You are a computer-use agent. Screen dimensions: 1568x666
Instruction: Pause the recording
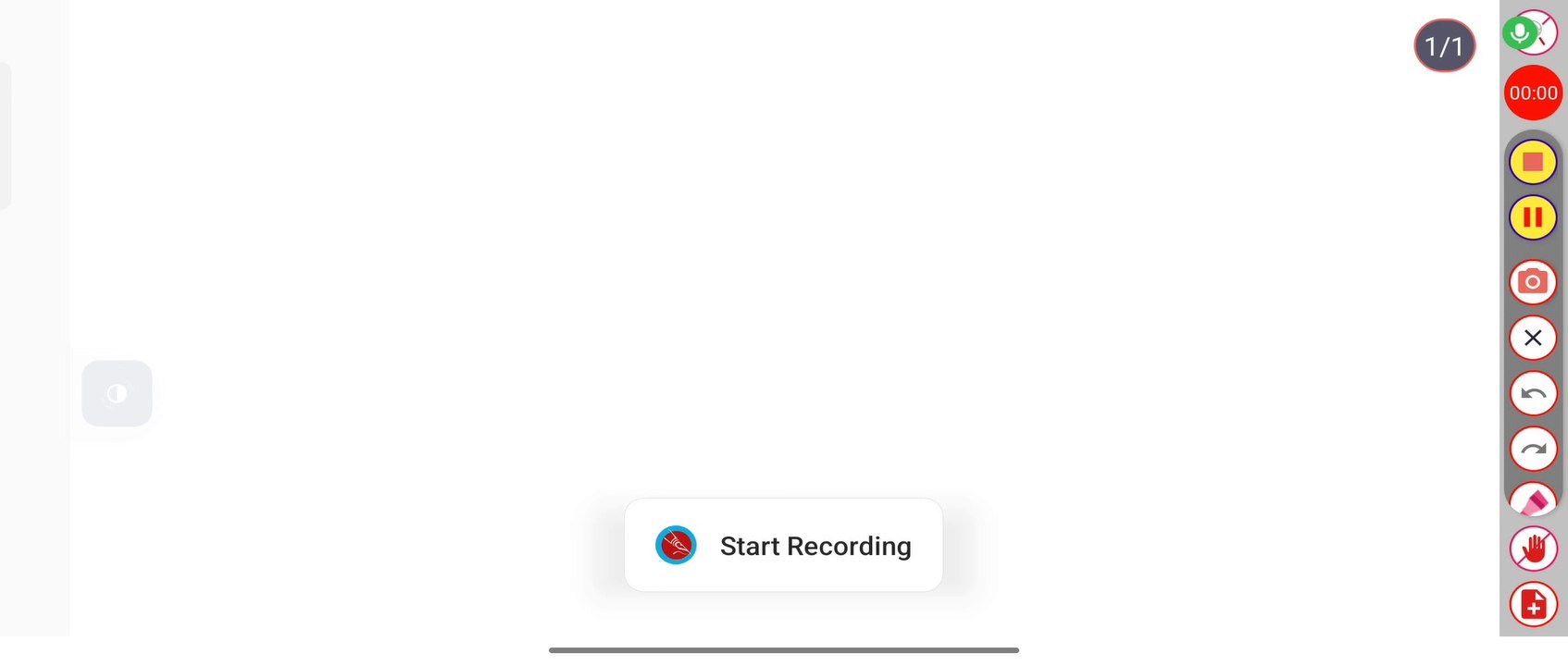tap(1533, 218)
